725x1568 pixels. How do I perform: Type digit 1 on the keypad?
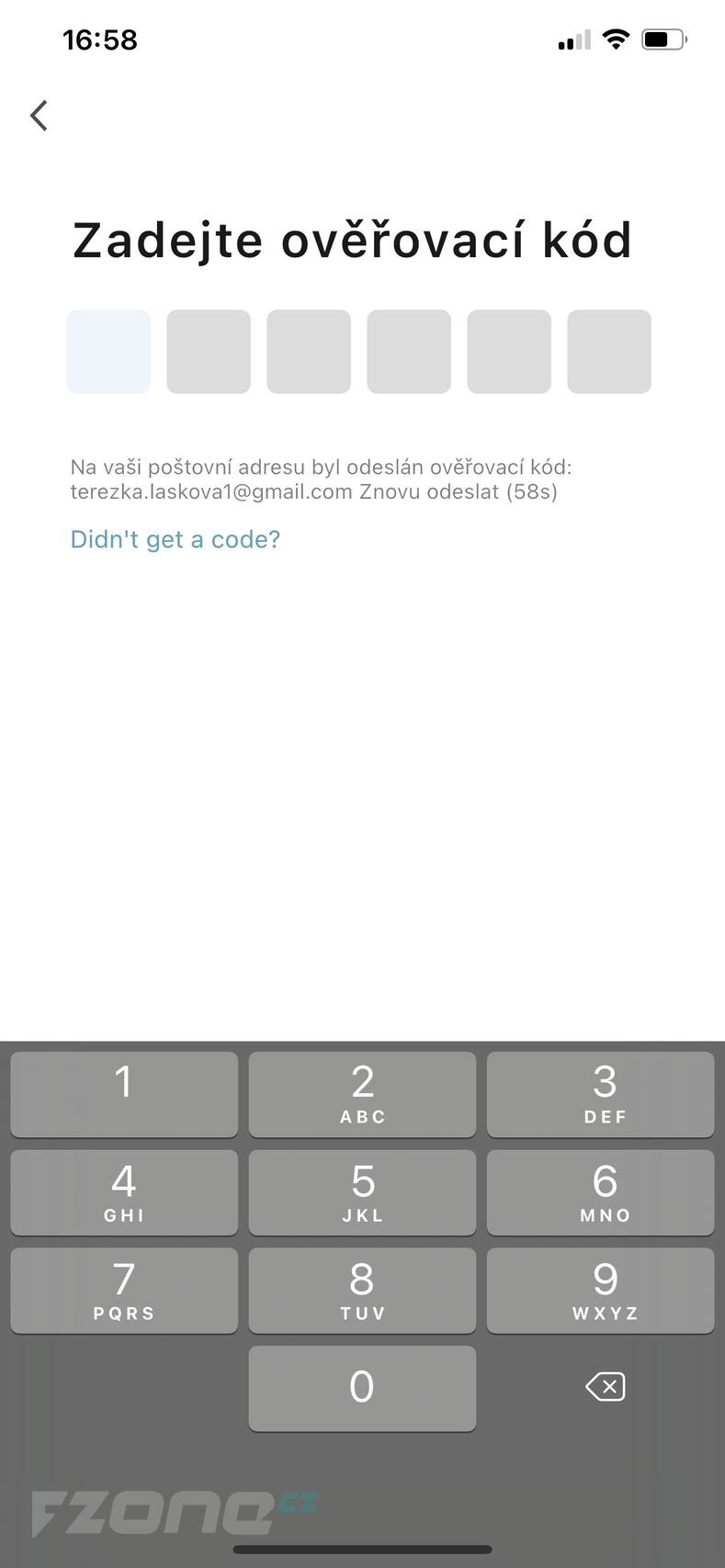coord(124,1094)
